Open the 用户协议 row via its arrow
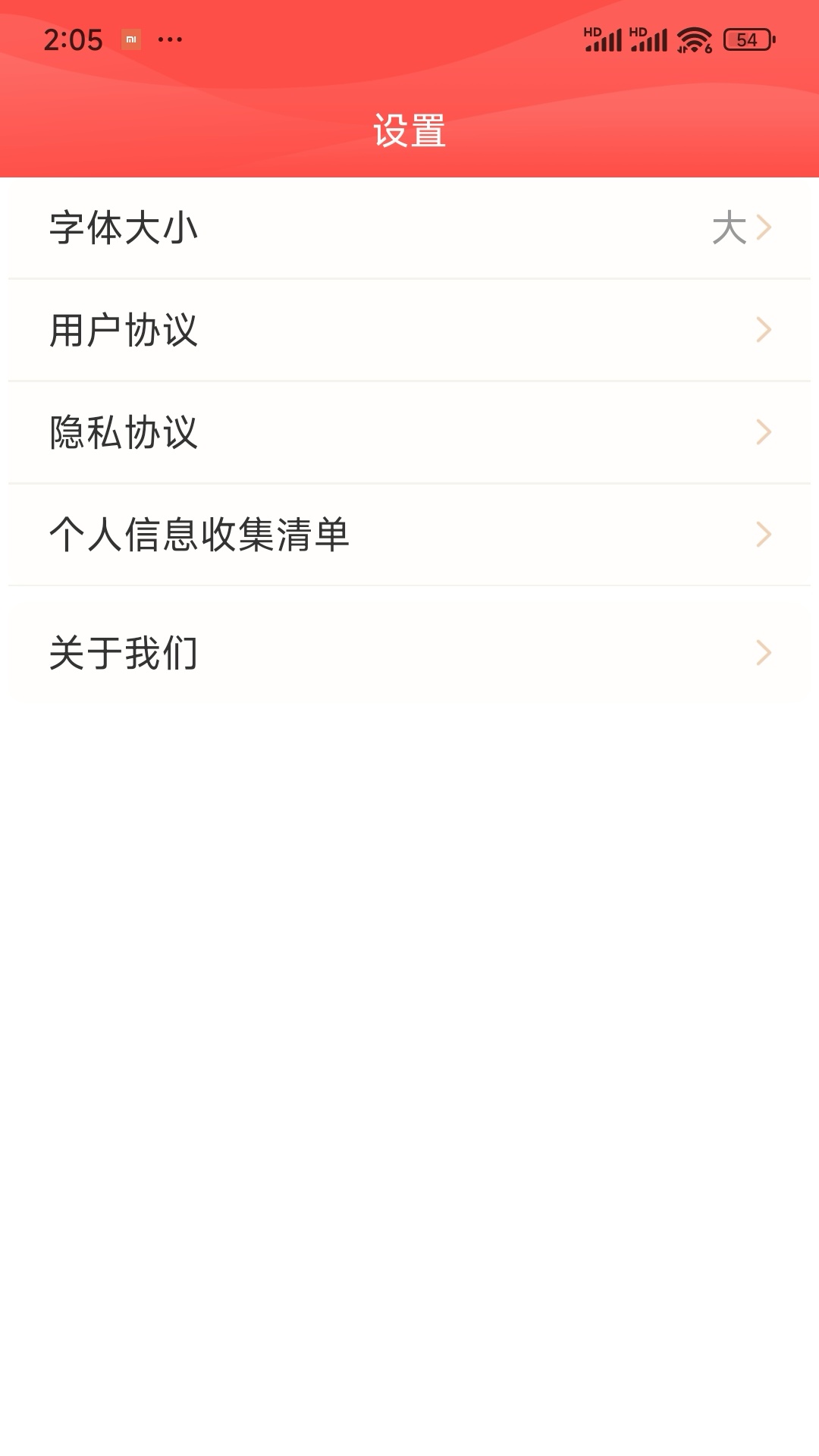The image size is (819, 1456). tap(764, 330)
